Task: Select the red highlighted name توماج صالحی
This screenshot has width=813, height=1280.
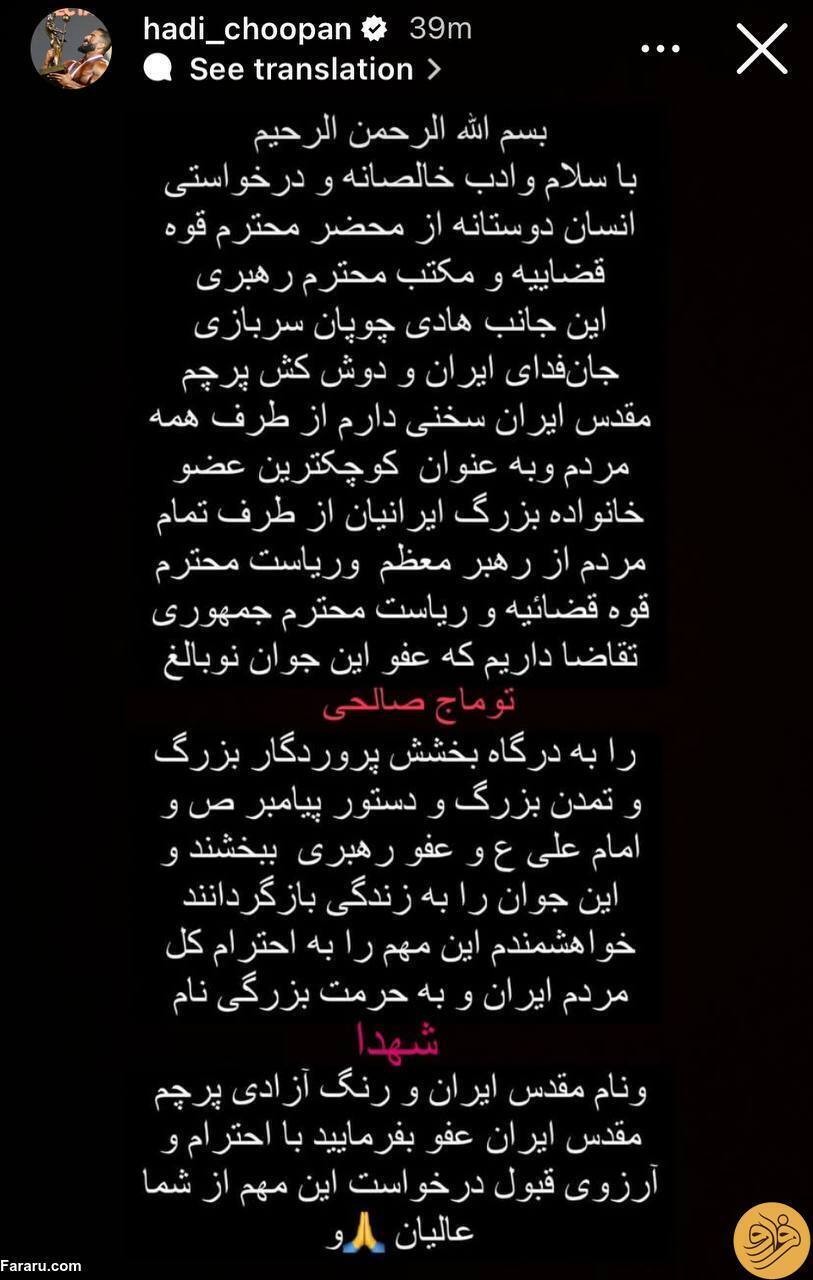Action: click(406, 700)
